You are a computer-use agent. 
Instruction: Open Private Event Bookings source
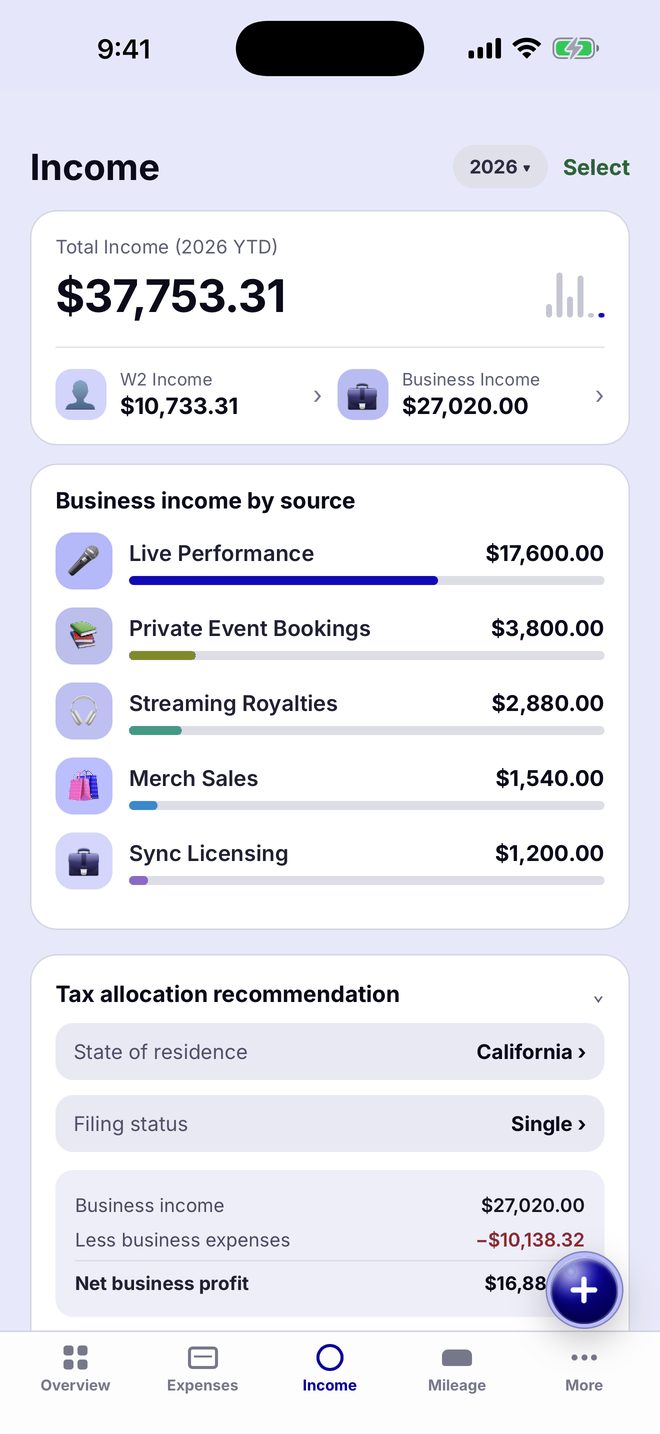pos(330,636)
